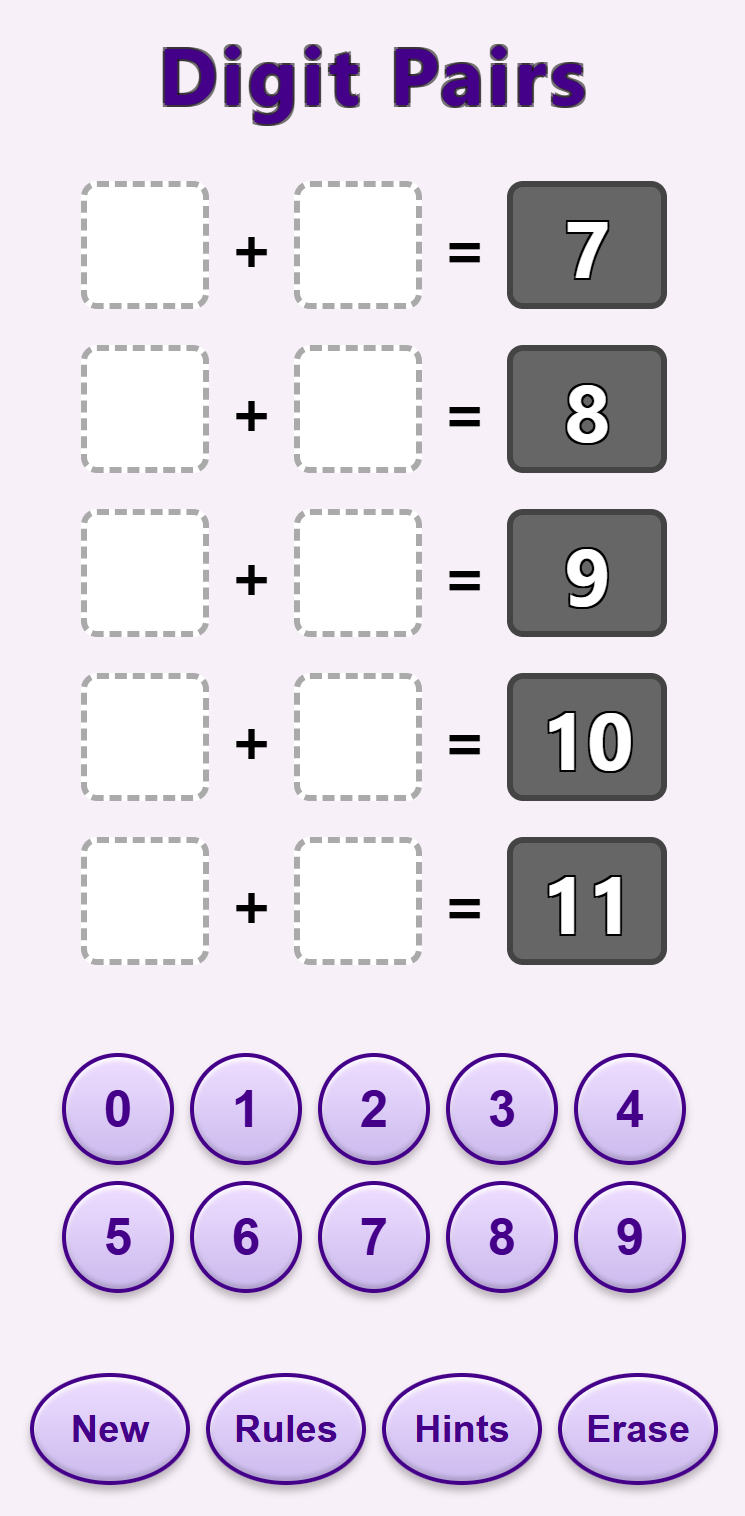The width and height of the screenshot is (745, 1516).
Task: Select the second empty box in the 8 row
Action: tap(358, 409)
